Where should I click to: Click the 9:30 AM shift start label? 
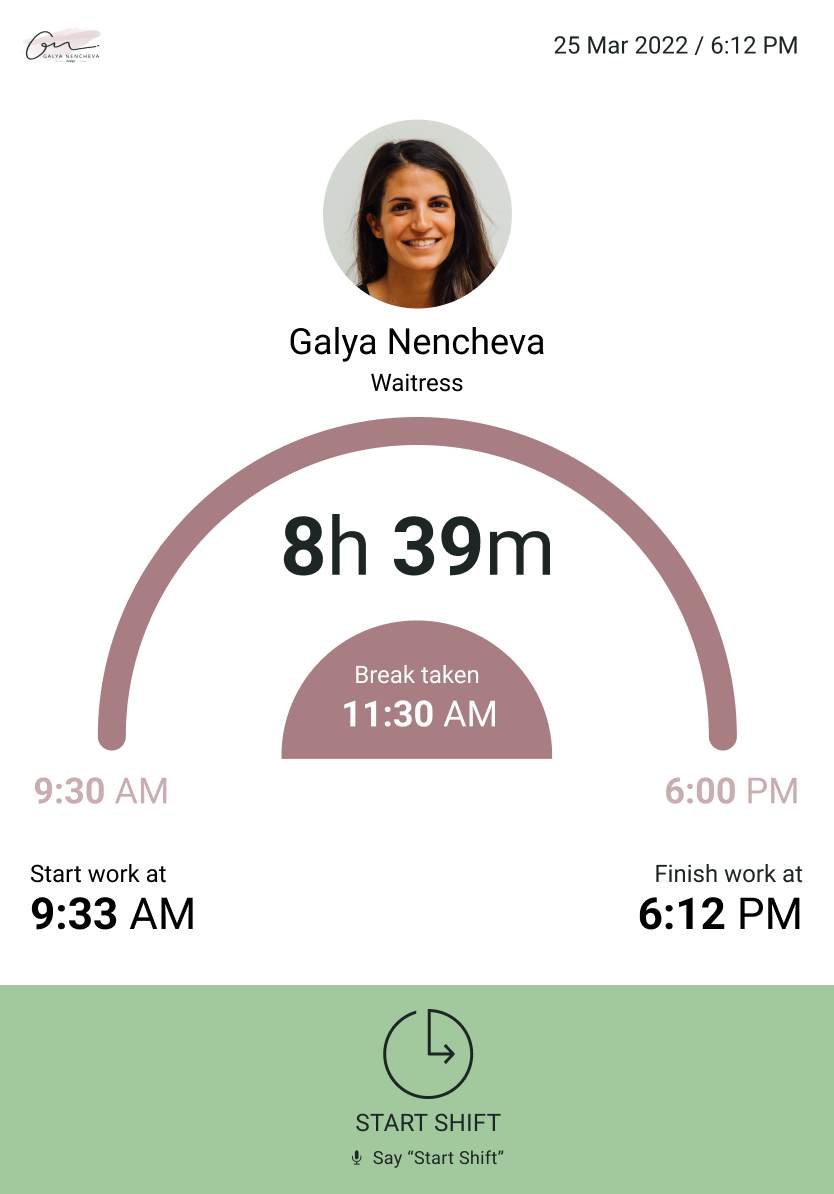[x=102, y=790]
